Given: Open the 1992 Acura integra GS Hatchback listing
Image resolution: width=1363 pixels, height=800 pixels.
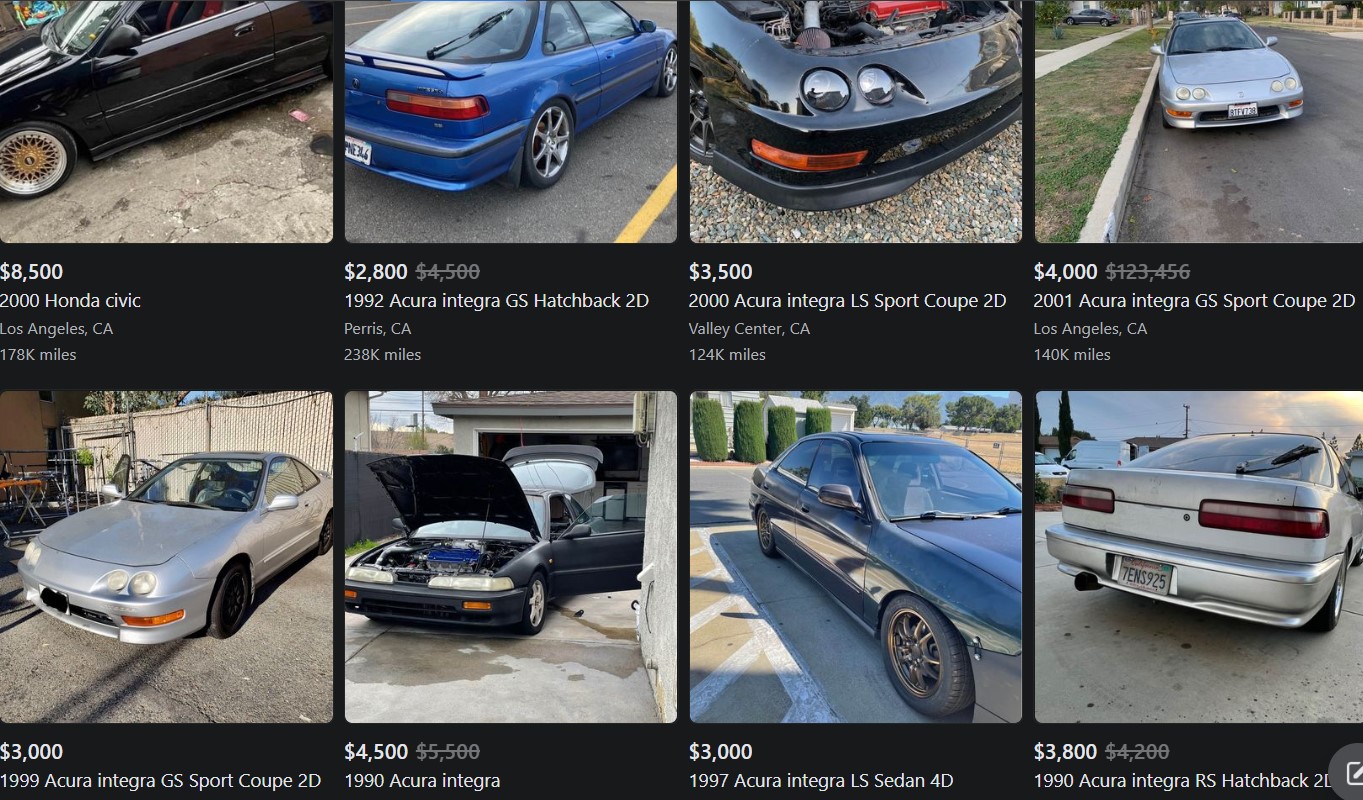Looking at the screenshot, I should [x=510, y=120].
